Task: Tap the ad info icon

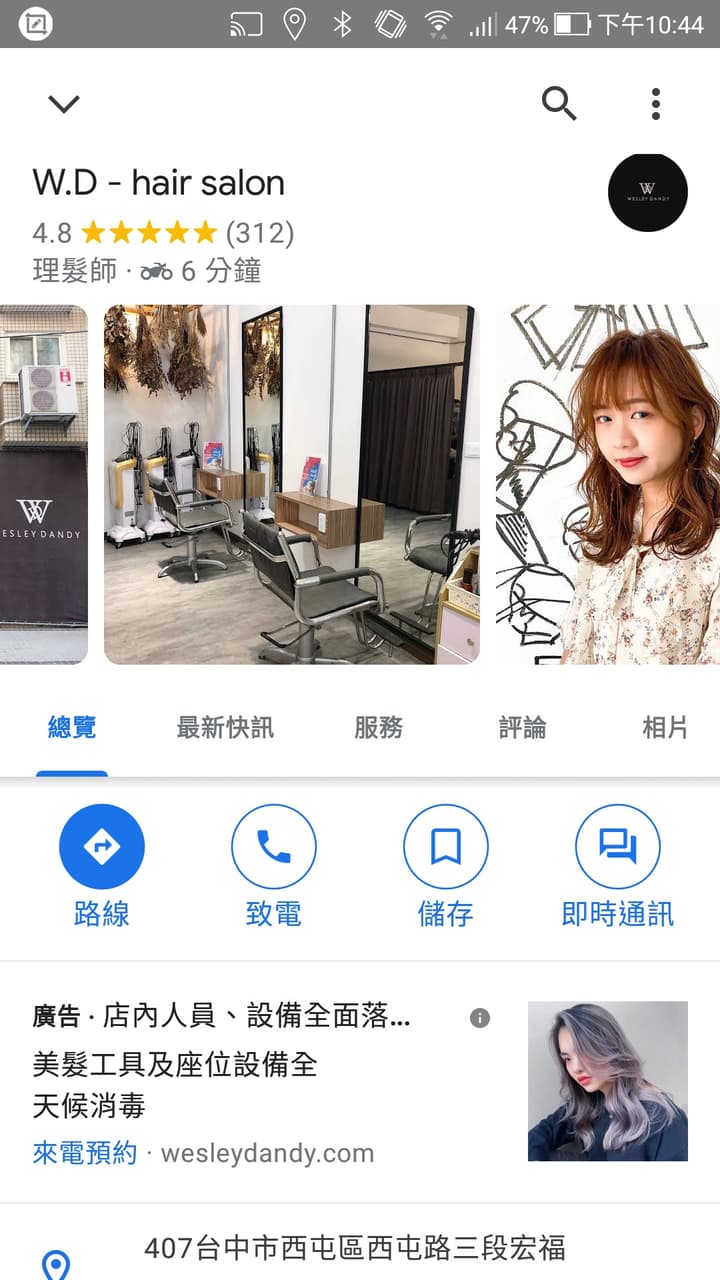Action: point(480,1018)
